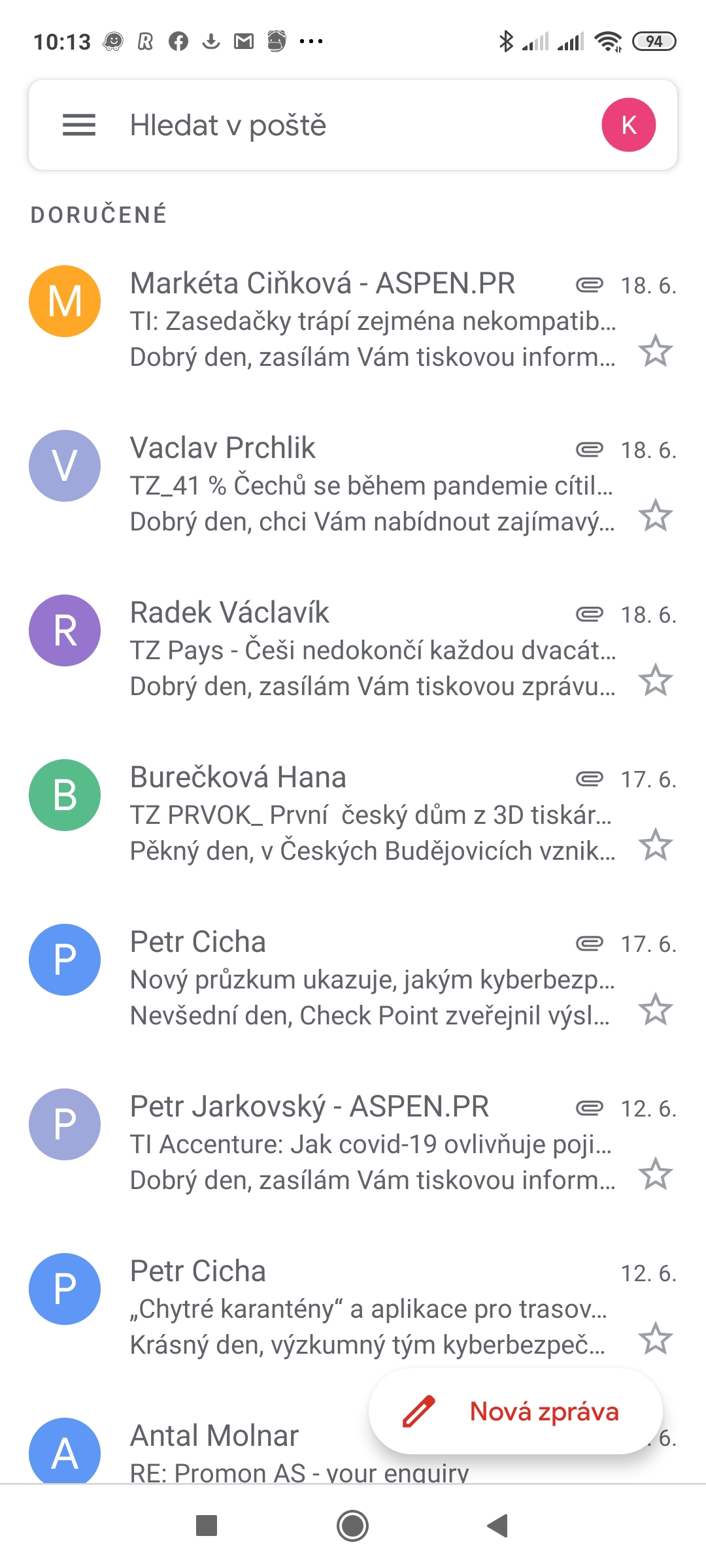Viewport: 706px width, 1568px height.
Task: Star the email from Markéta Ciňková
Action: tap(655, 351)
